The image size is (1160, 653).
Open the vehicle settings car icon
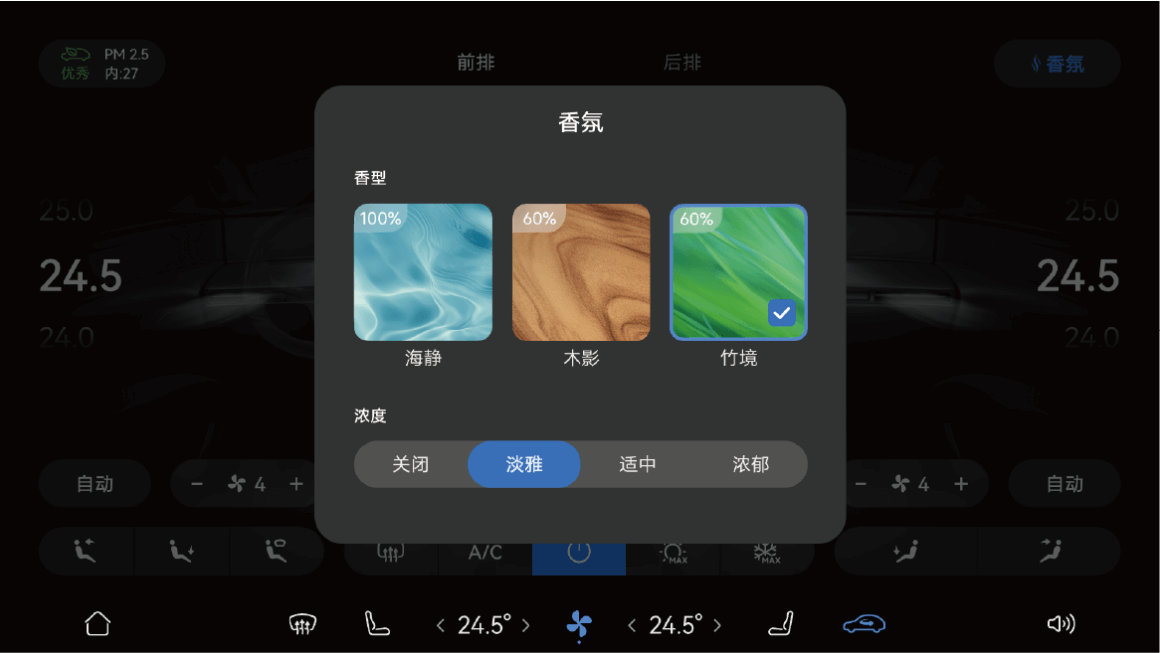pyautogui.click(x=864, y=624)
